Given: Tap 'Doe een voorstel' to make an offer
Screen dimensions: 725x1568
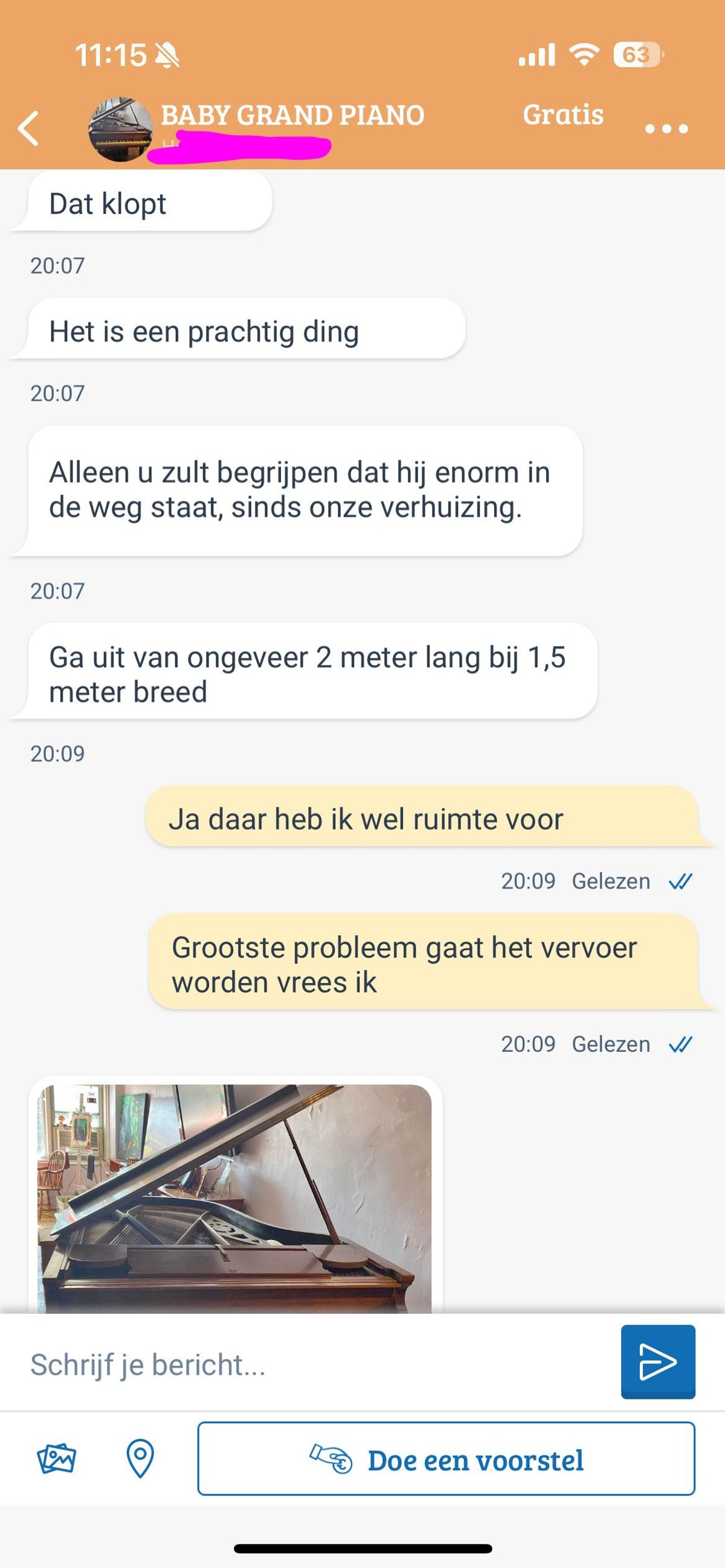Looking at the screenshot, I should 446,1459.
